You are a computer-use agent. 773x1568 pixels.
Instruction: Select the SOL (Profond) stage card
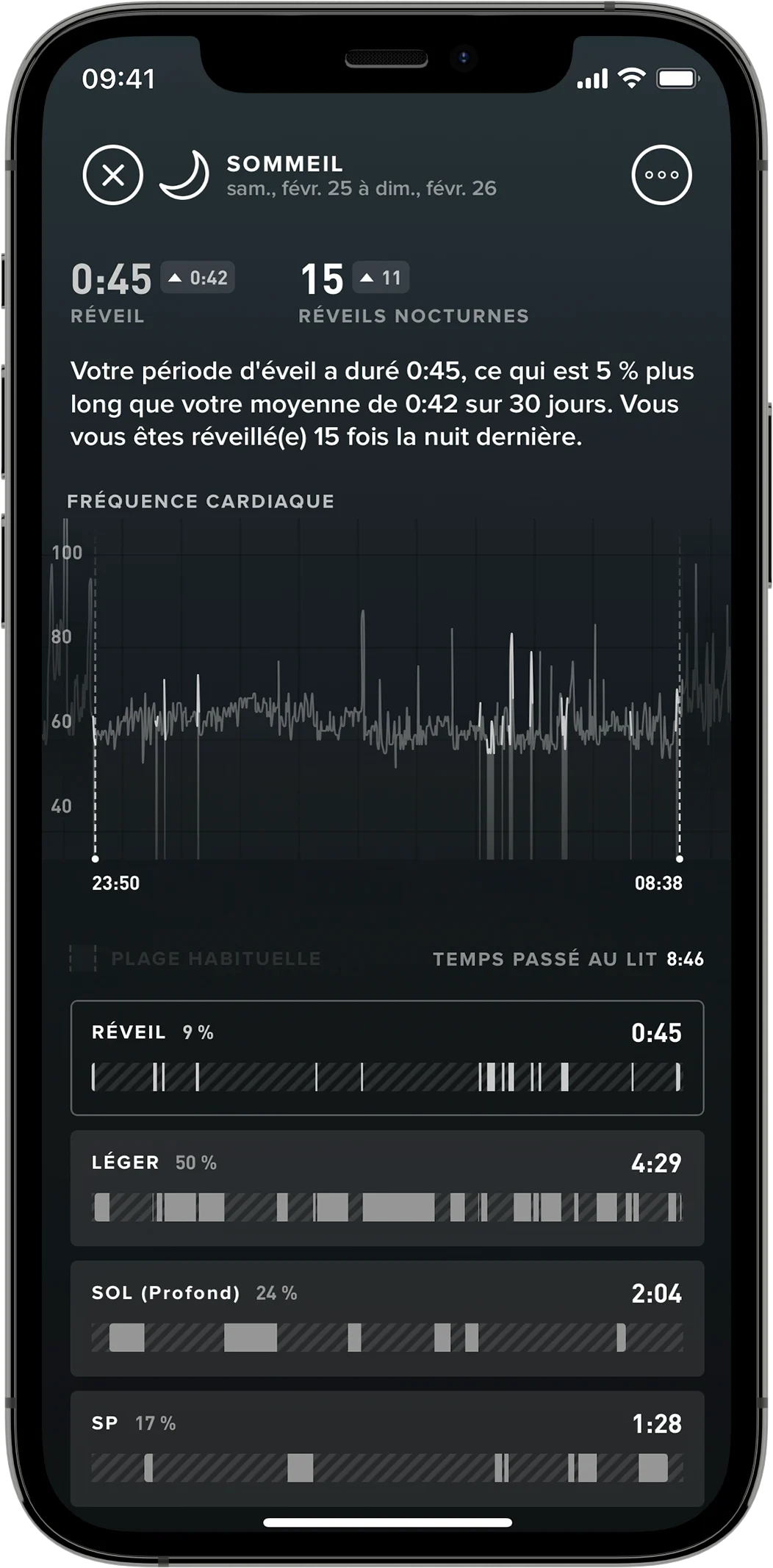(386, 1317)
